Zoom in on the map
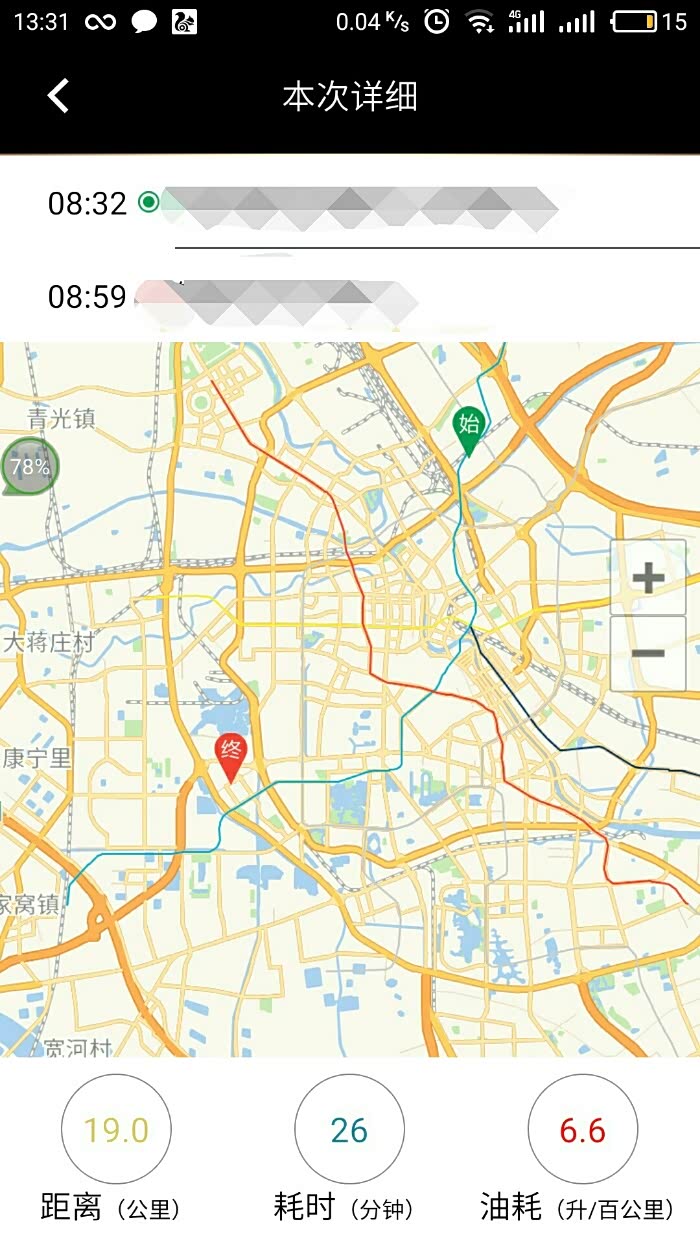This screenshot has width=700, height=1244. click(648, 577)
